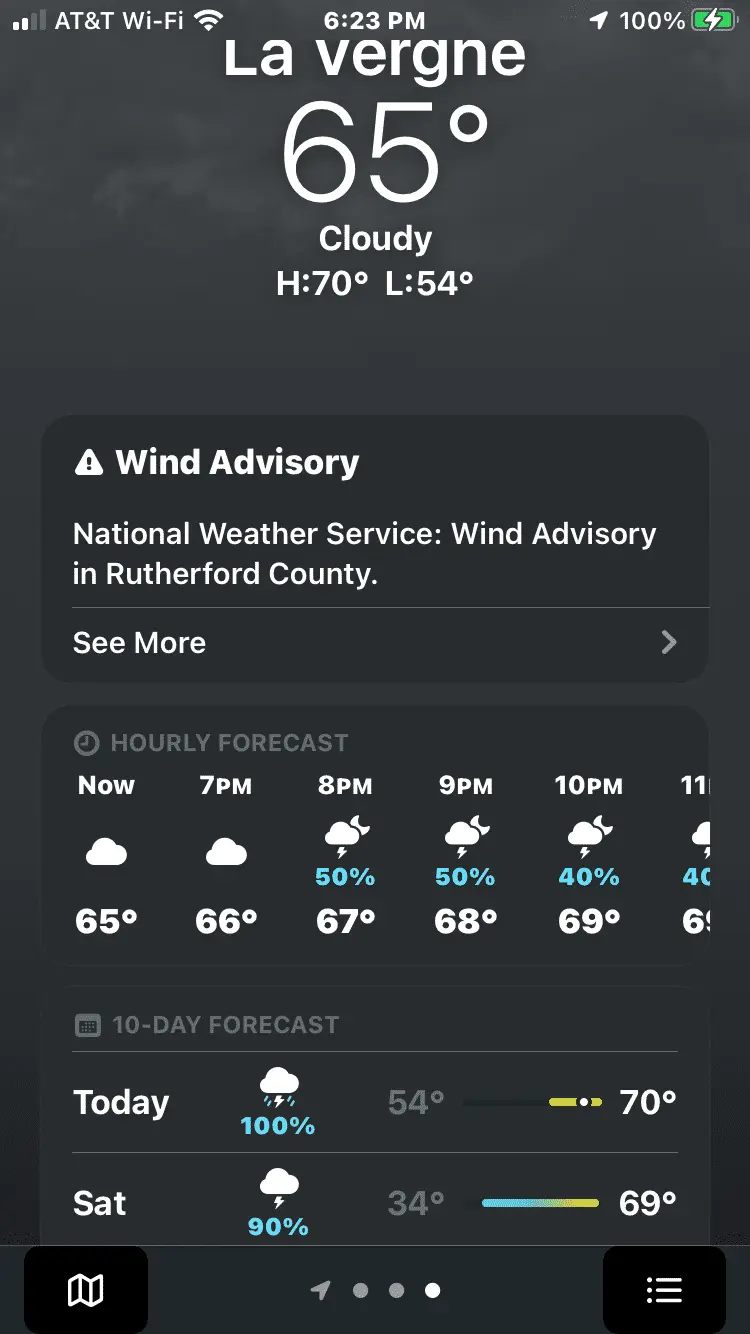Image resolution: width=750 pixels, height=1334 pixels.
Task: Open the weather map button
Action: 86,1290
